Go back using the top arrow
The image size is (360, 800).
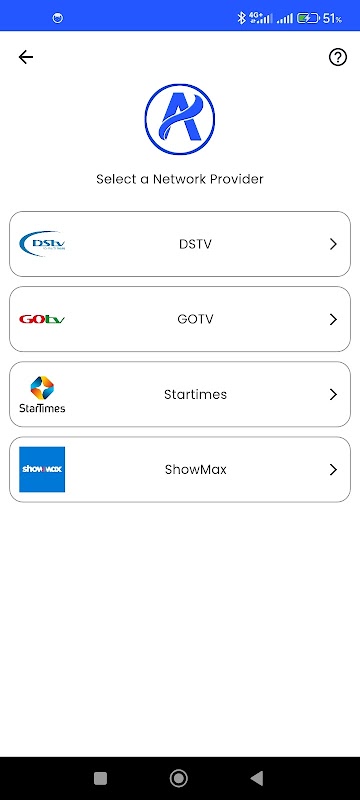25,57
